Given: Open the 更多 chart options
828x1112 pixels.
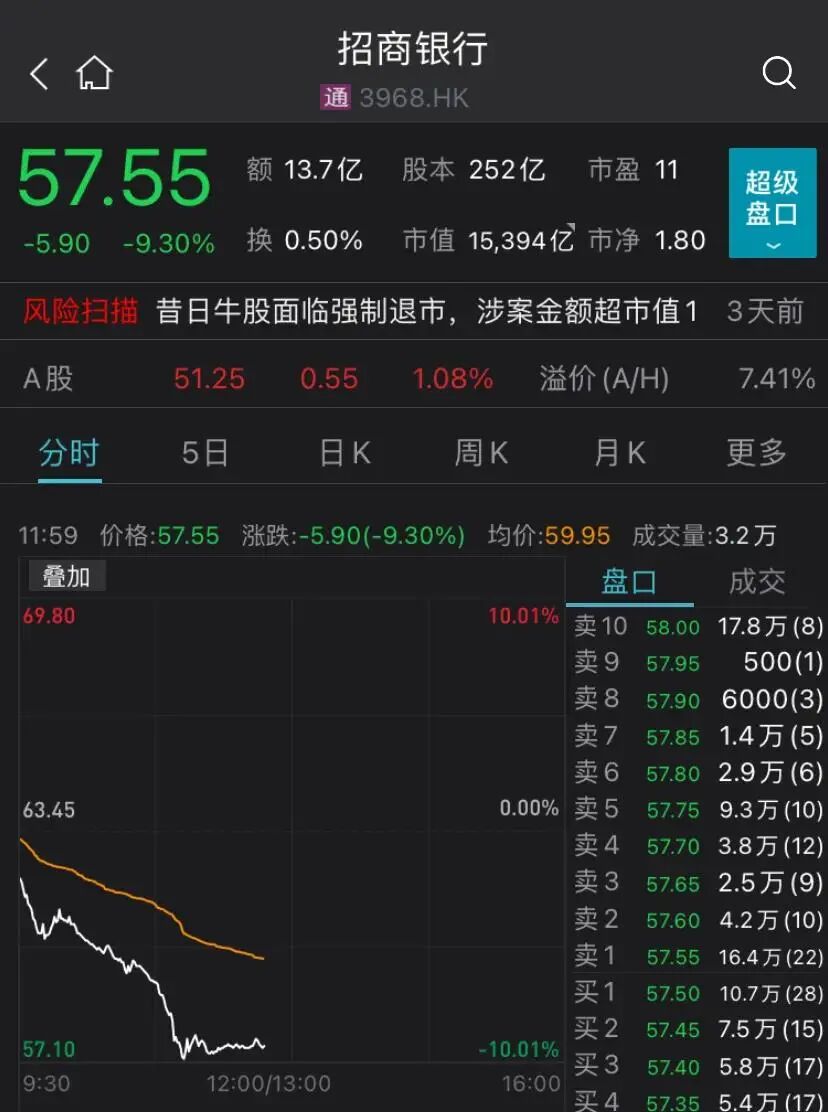Looking at the screenshot, I should click(756, 452).
